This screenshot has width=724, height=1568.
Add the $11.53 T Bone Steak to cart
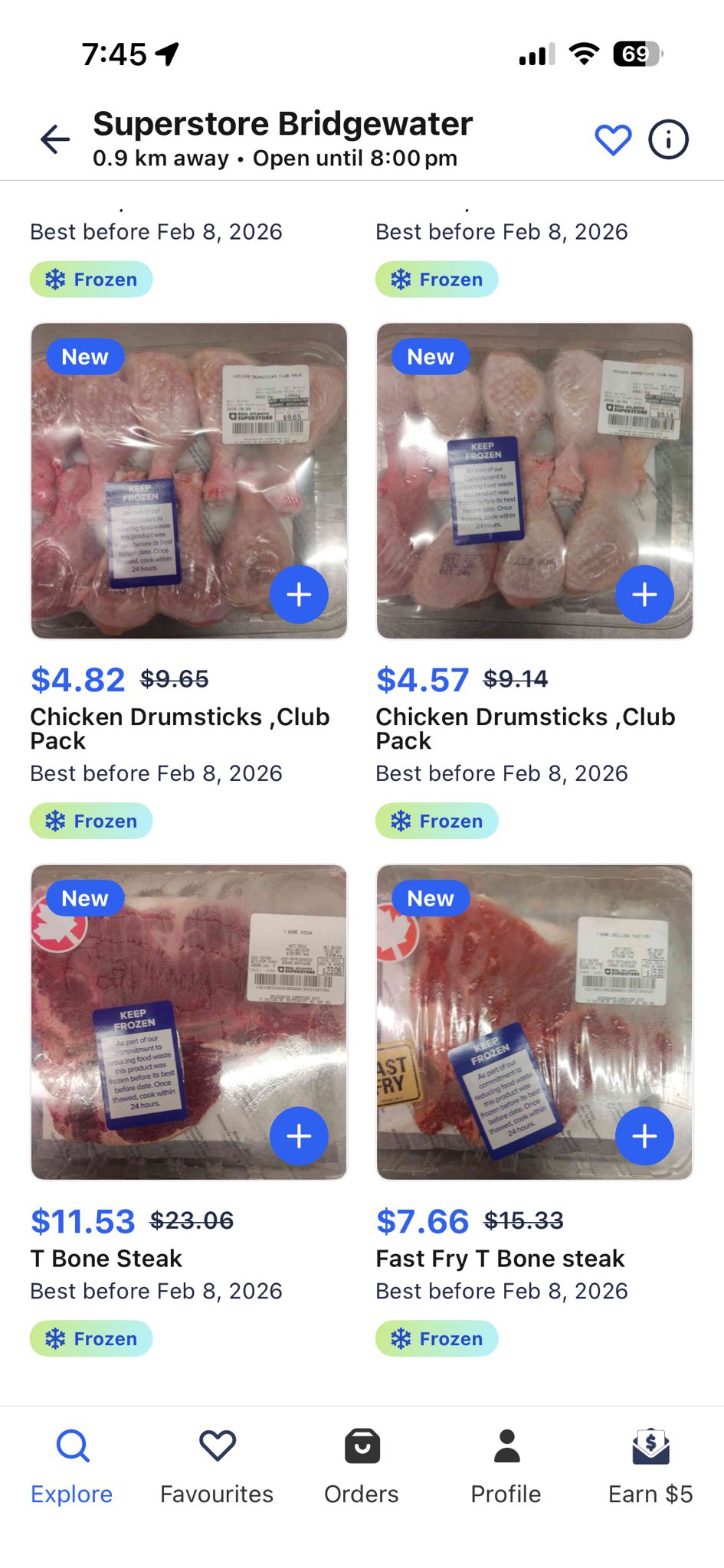point(299,1135)
